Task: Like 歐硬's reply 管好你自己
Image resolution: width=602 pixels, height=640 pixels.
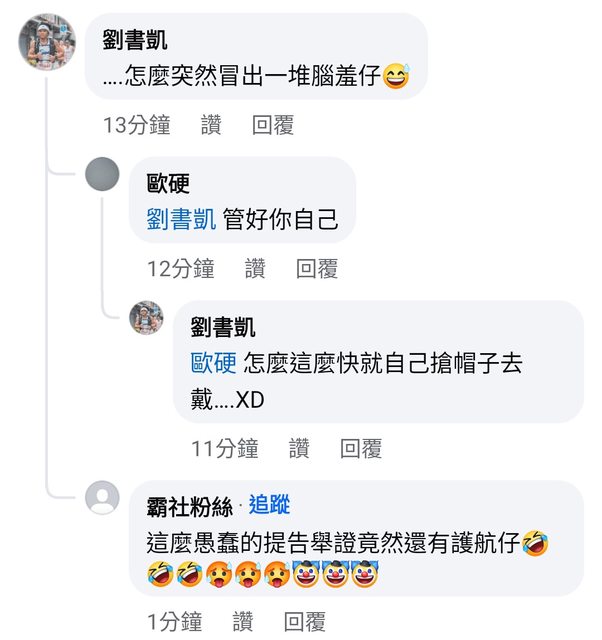Action: coord(255,268)
